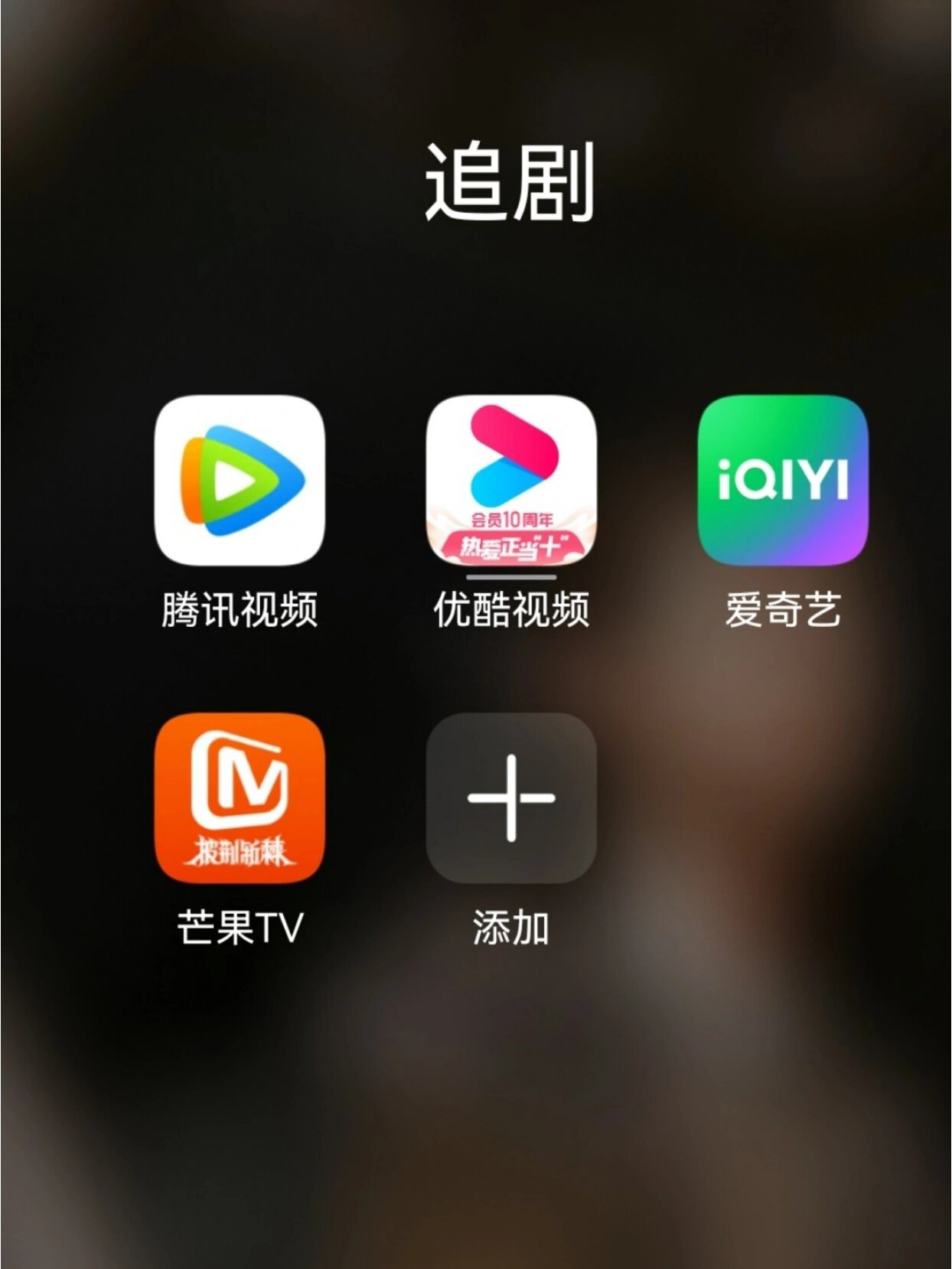Tap the 追剧 folder title to rename it
Viewport: 952px width, 1269px height.
pyautogui.click(x=507, y=181)
